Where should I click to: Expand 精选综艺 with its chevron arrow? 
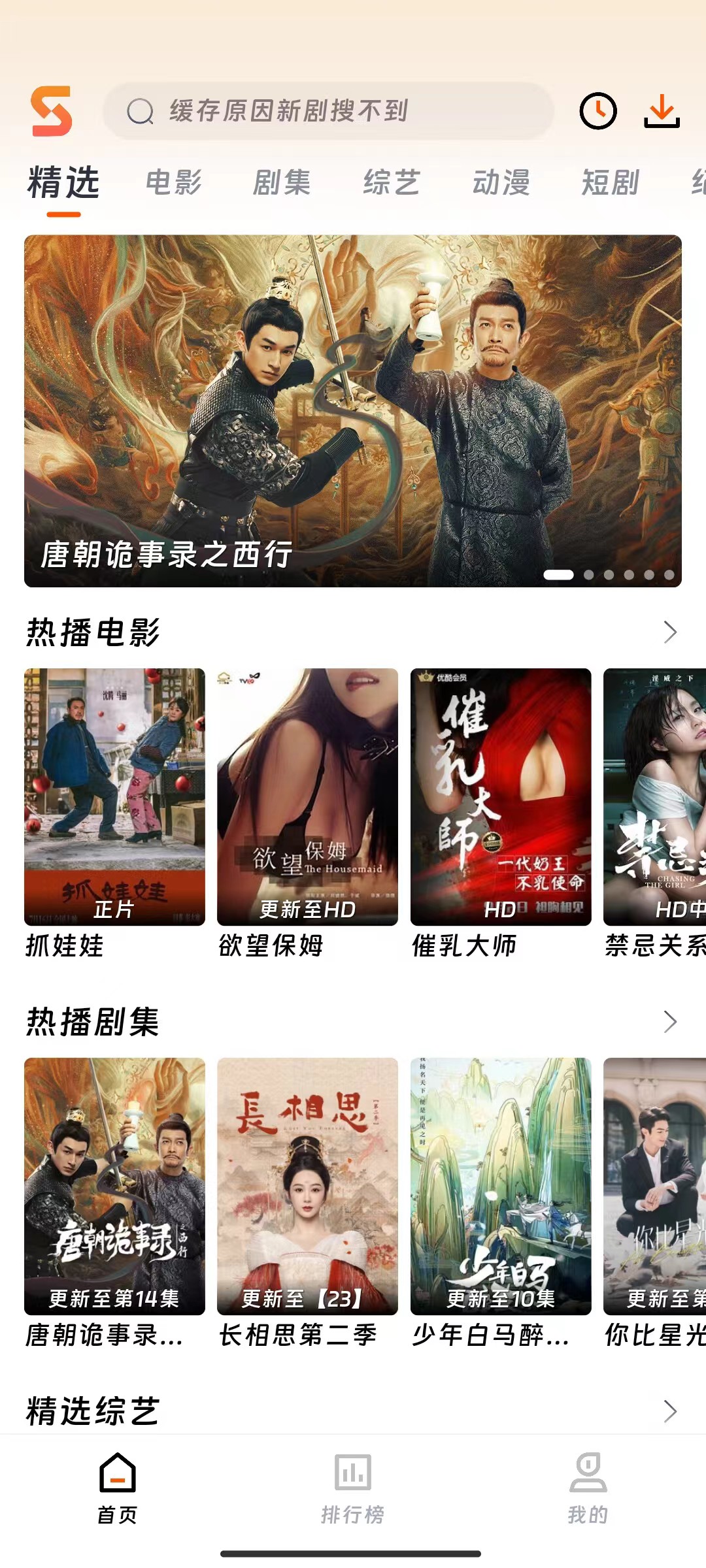point(670,1411)
